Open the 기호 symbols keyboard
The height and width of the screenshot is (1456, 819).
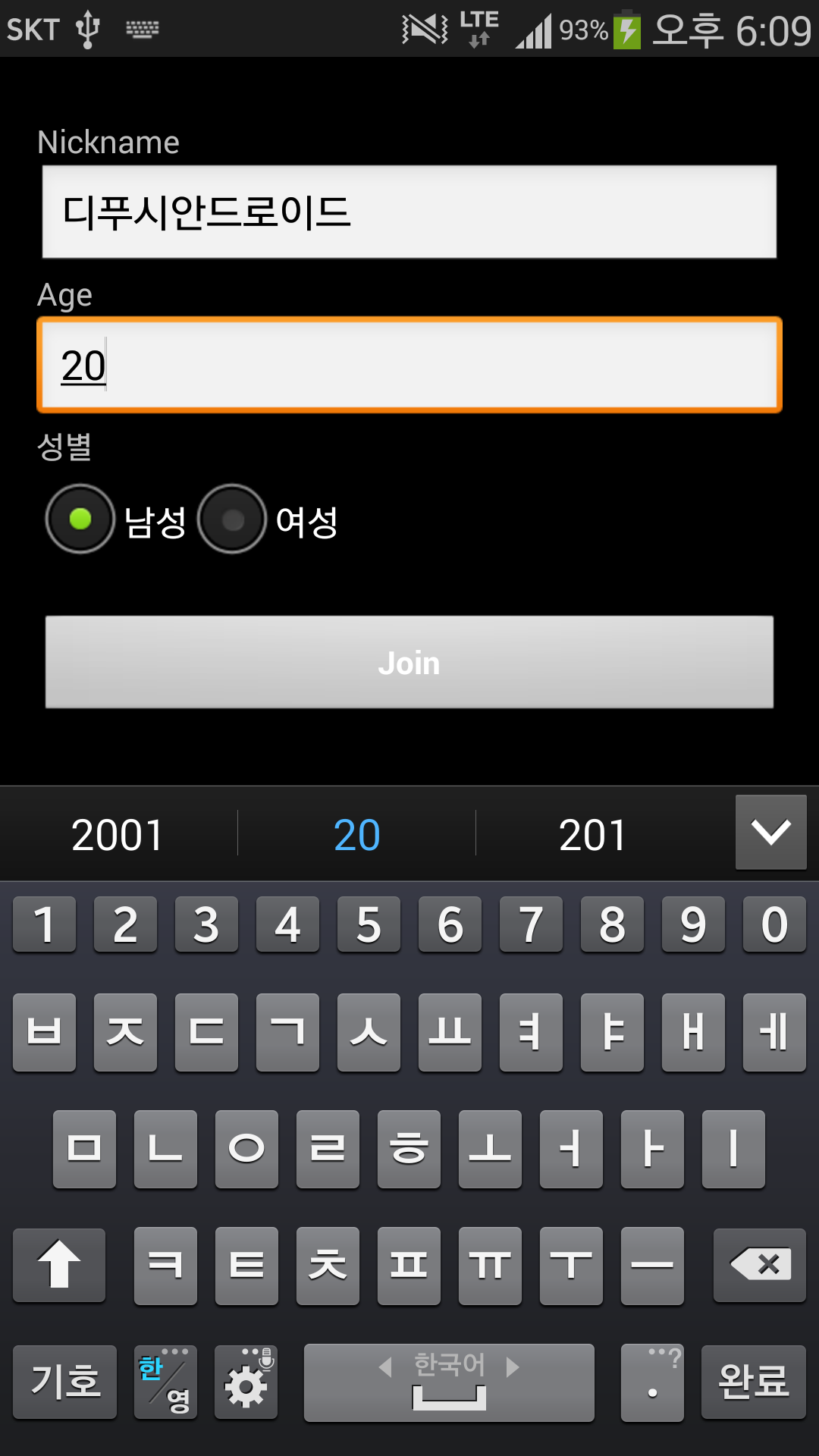pyautogui.click(x=65, y=1382)
